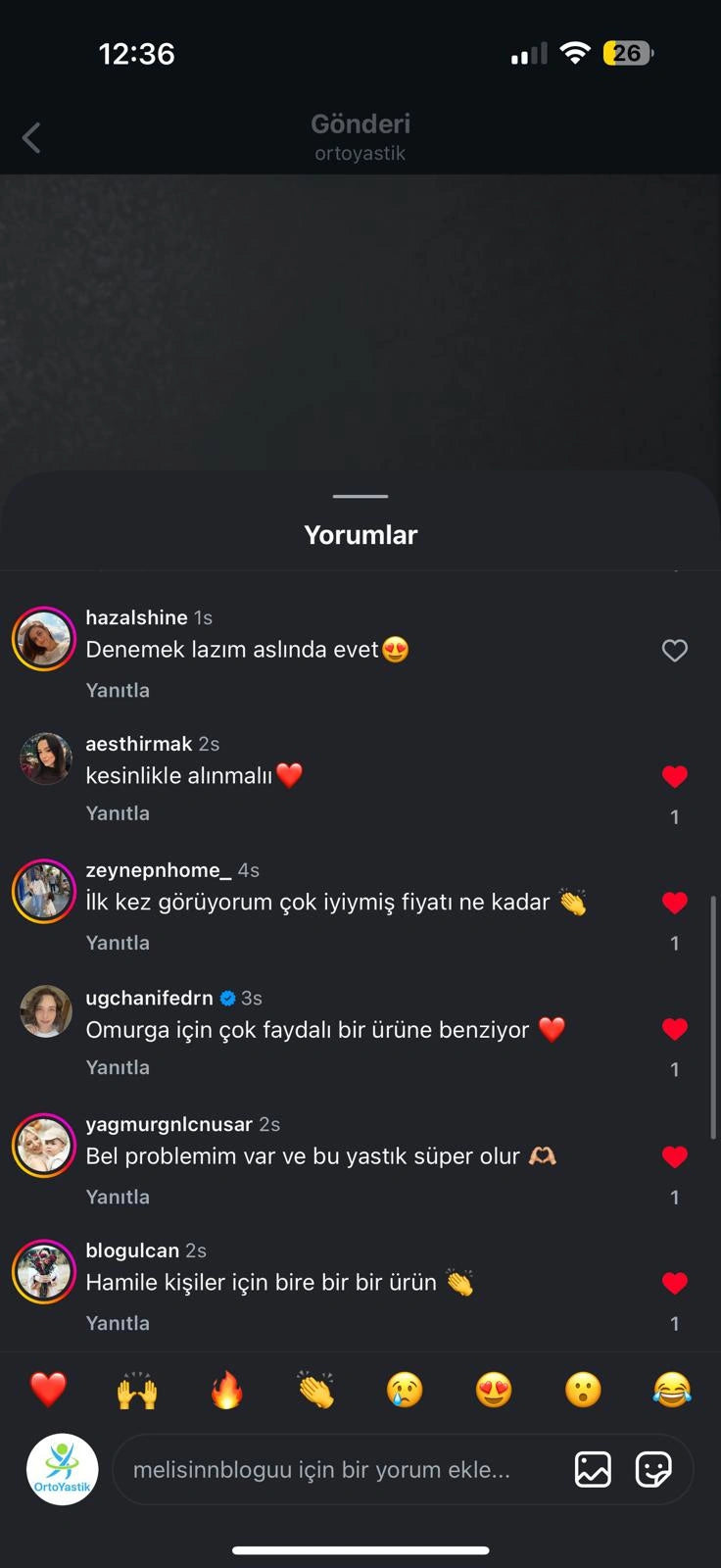The width and height of the screenshot is (721, 1568).
Task: Open zeynepnhome_'s username profile
Action: 158,870
